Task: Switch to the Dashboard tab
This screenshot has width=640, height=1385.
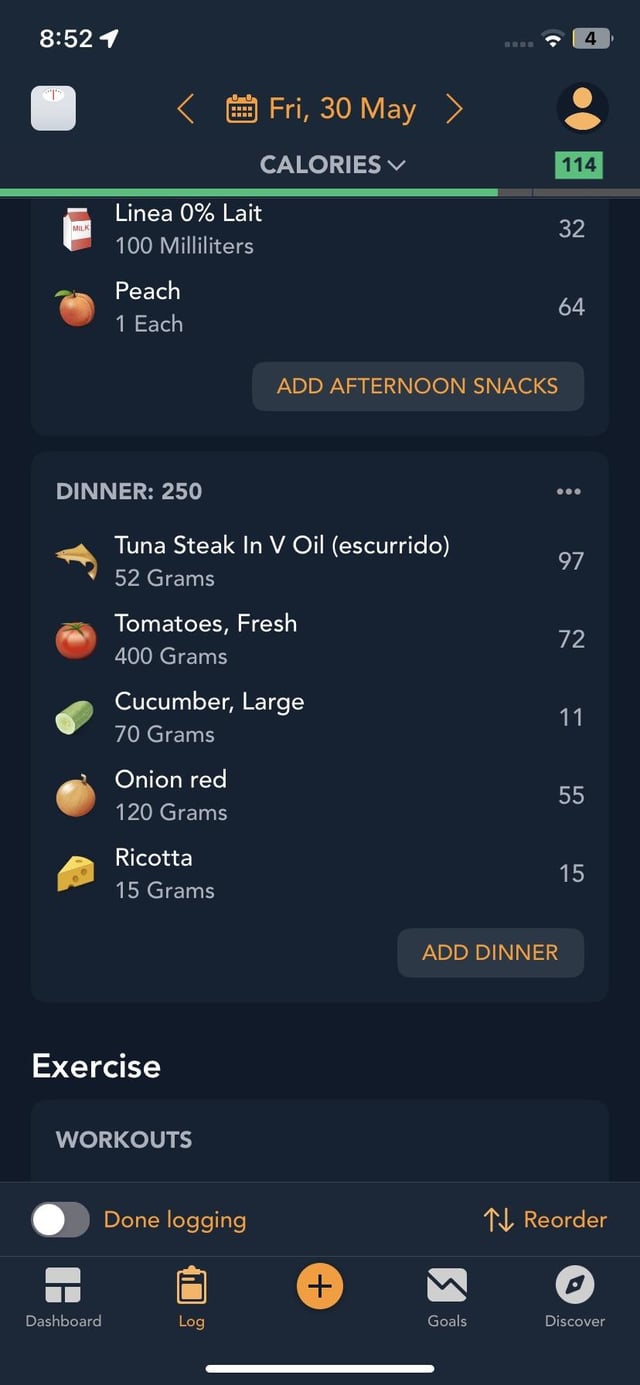Action: pyautogui.click(x=64, y=1298)
